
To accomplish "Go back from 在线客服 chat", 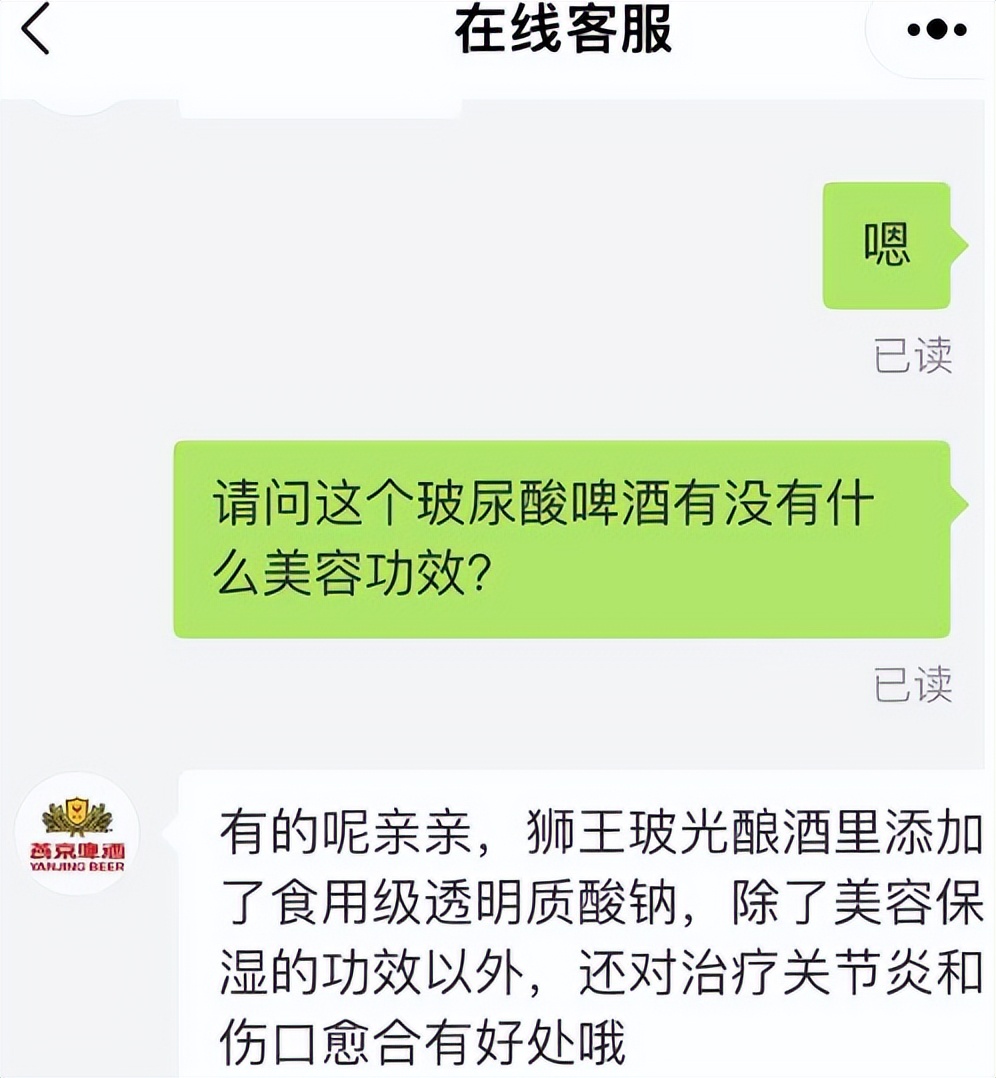I will point(36,30).
